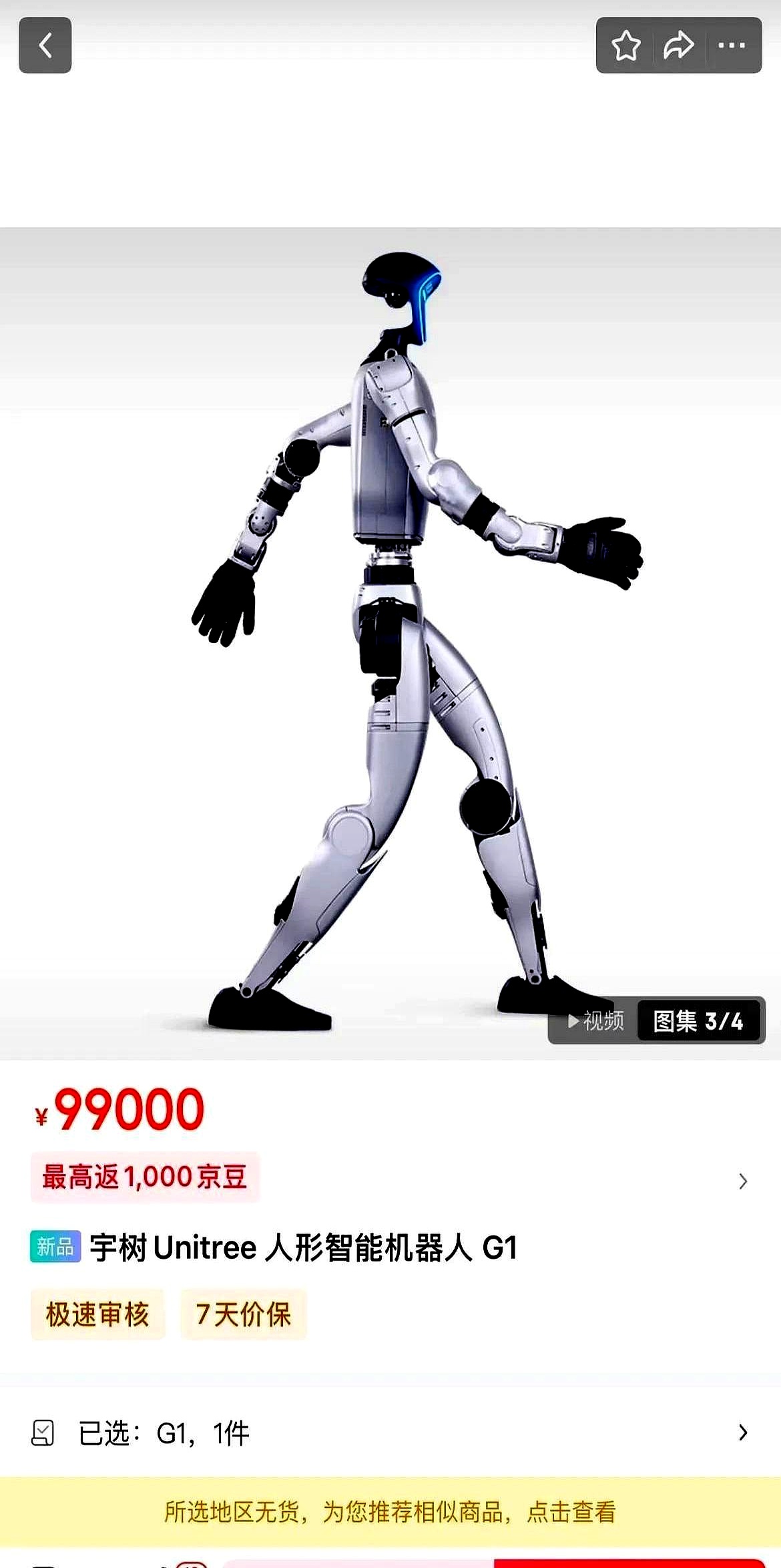Expand the promotions chevron beside 京豆 offer
This screenshot has width=781, height=1568.
pos(743,1181)
